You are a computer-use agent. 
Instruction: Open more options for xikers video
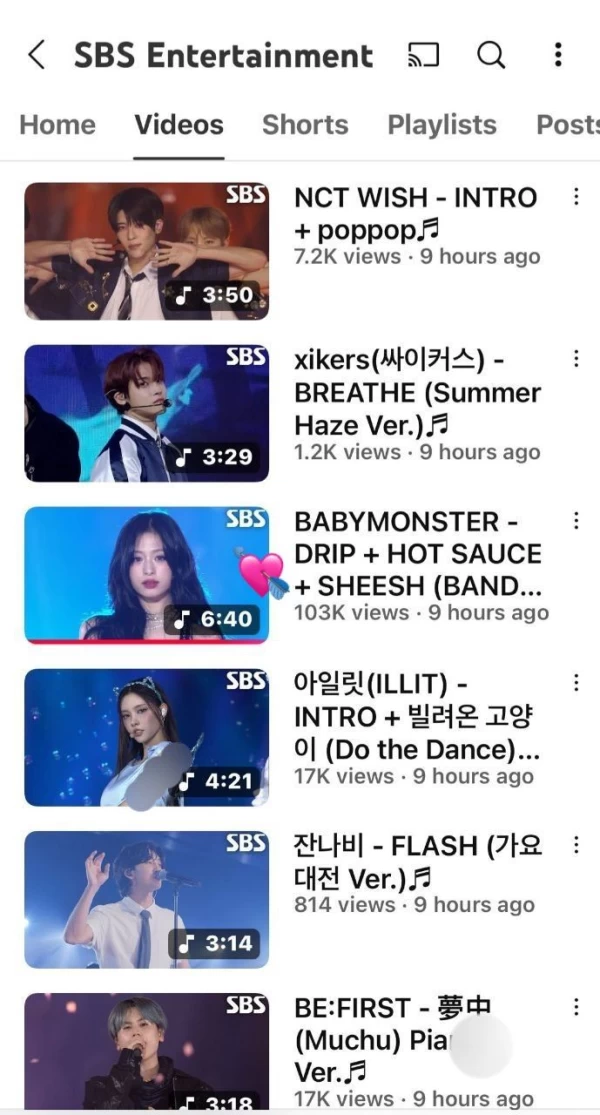(x=576, y=359)
